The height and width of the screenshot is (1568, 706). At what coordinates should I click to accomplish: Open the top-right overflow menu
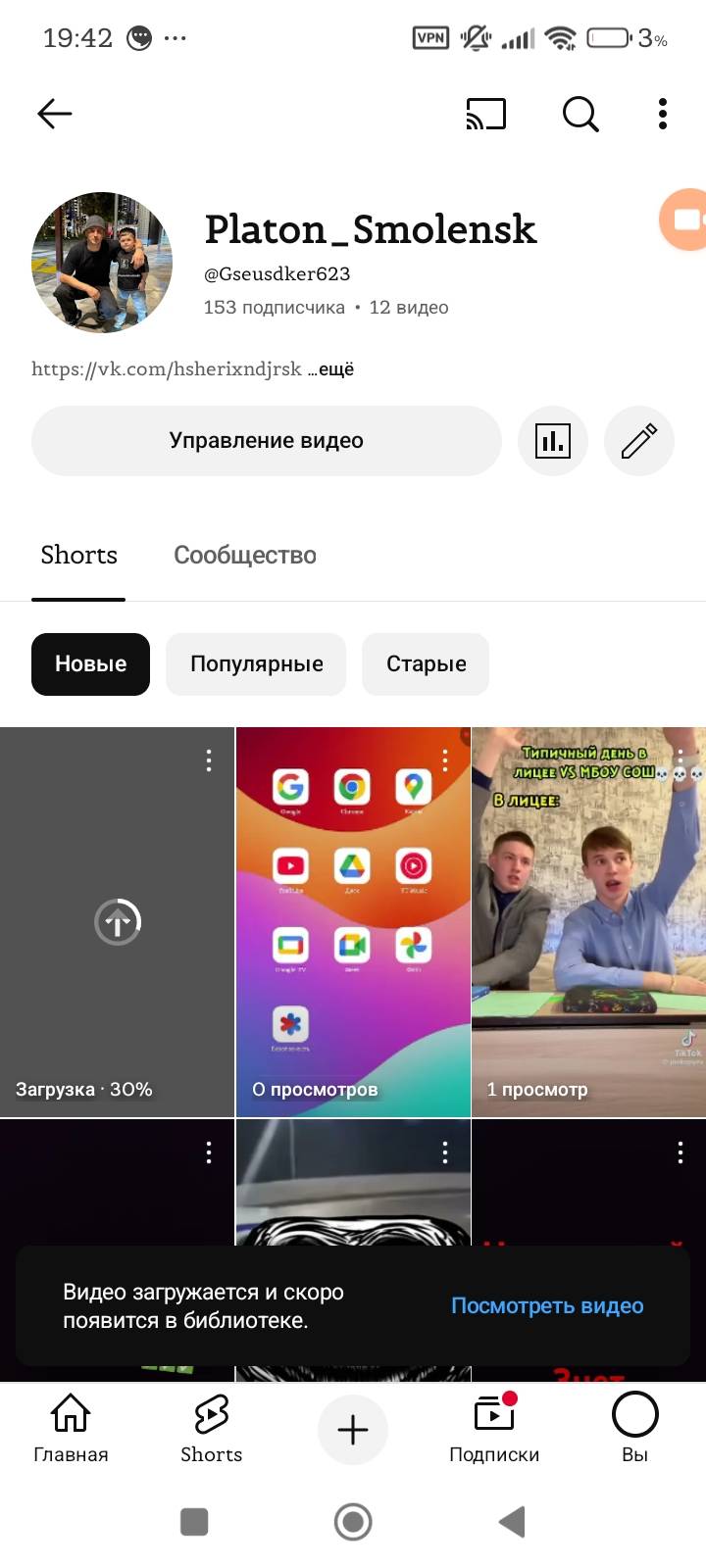click(663, 114)
